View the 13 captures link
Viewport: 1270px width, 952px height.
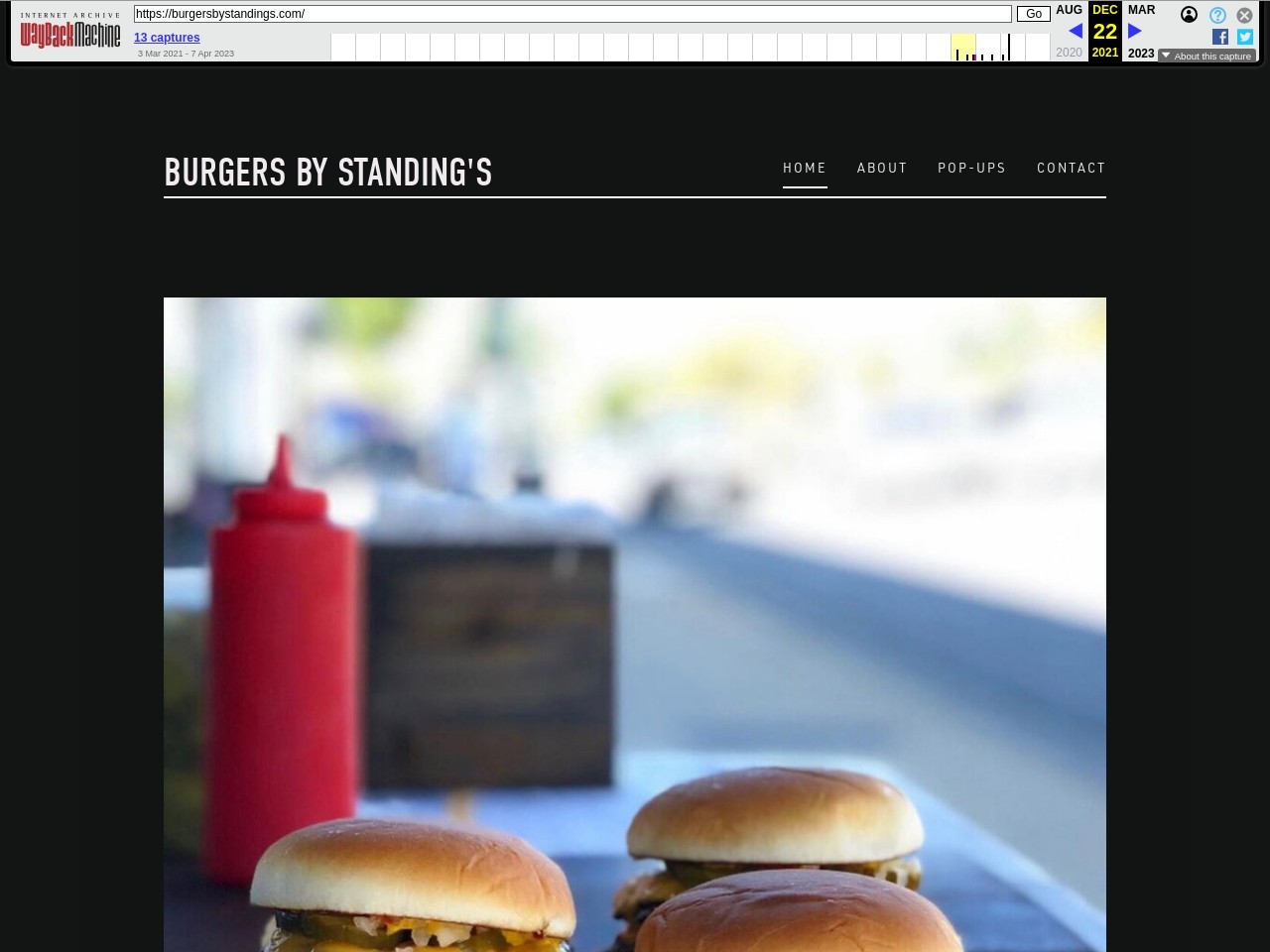(x=167, y=38)
